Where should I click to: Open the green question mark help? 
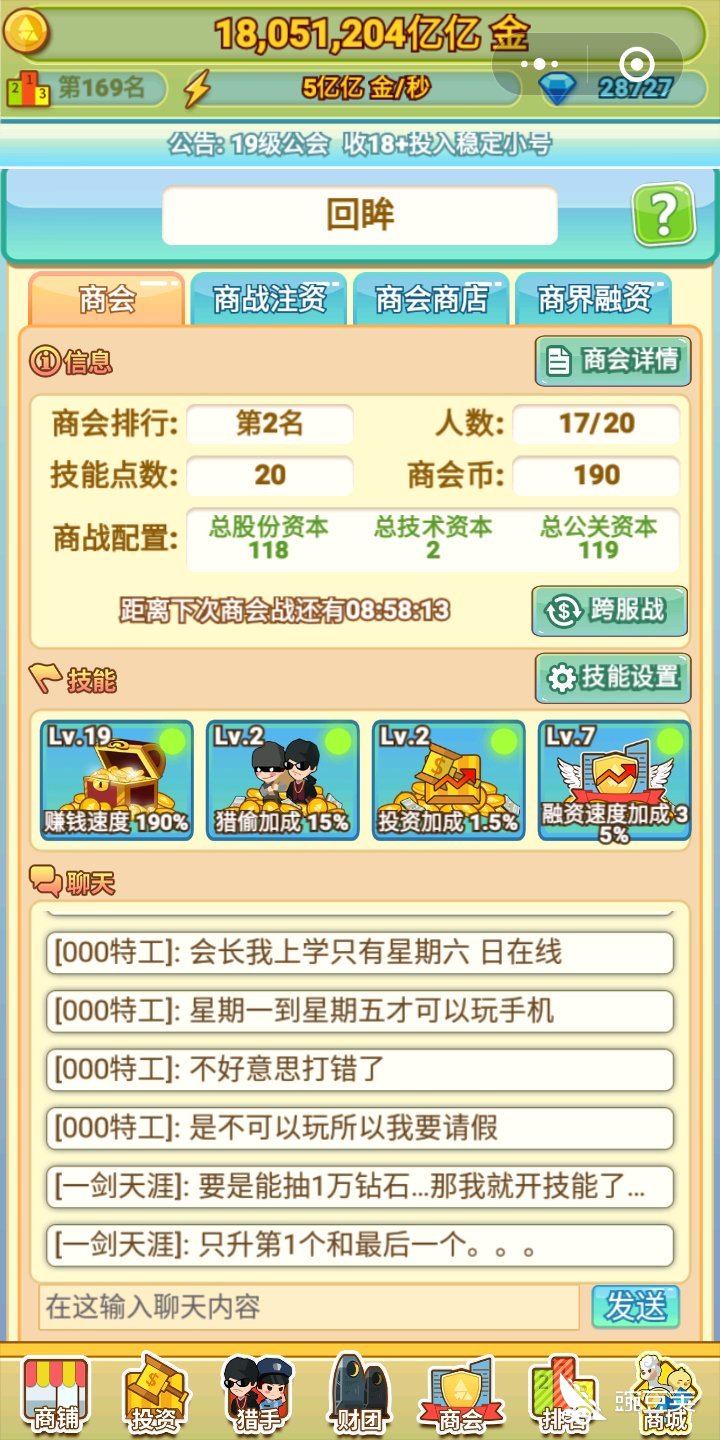click(663, 214)
